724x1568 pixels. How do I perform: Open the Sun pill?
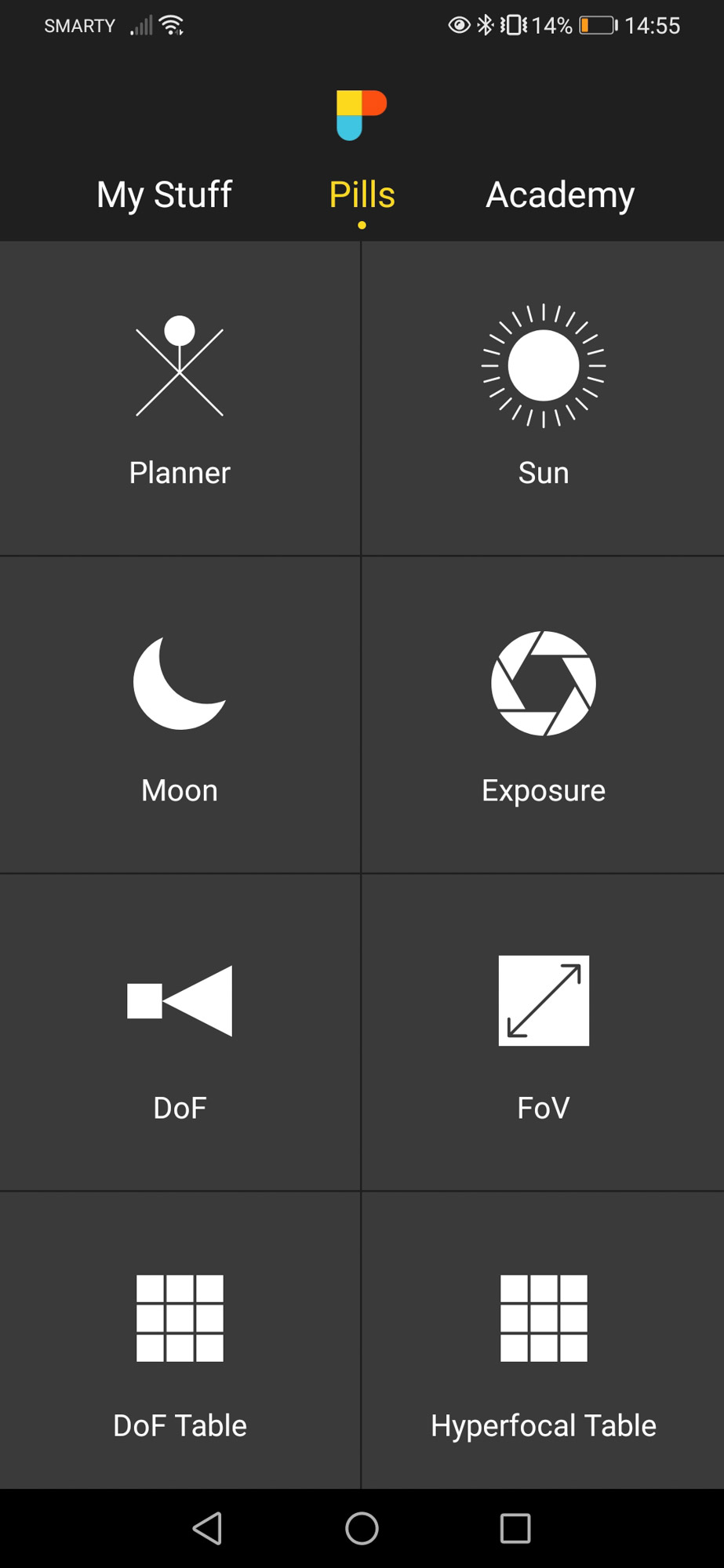[543, 398]
